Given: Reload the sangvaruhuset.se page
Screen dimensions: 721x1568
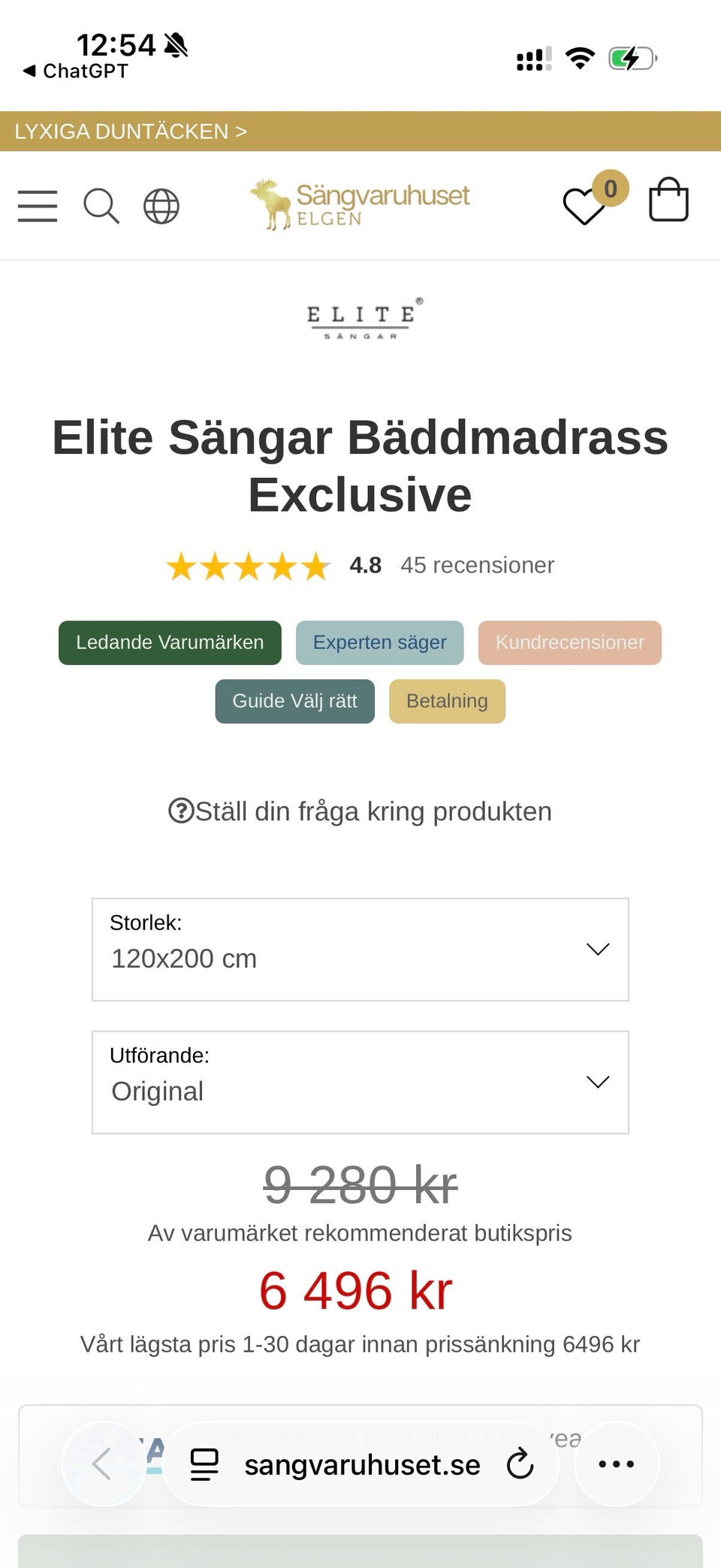Looking at the screenshot, I should 520,1464.
